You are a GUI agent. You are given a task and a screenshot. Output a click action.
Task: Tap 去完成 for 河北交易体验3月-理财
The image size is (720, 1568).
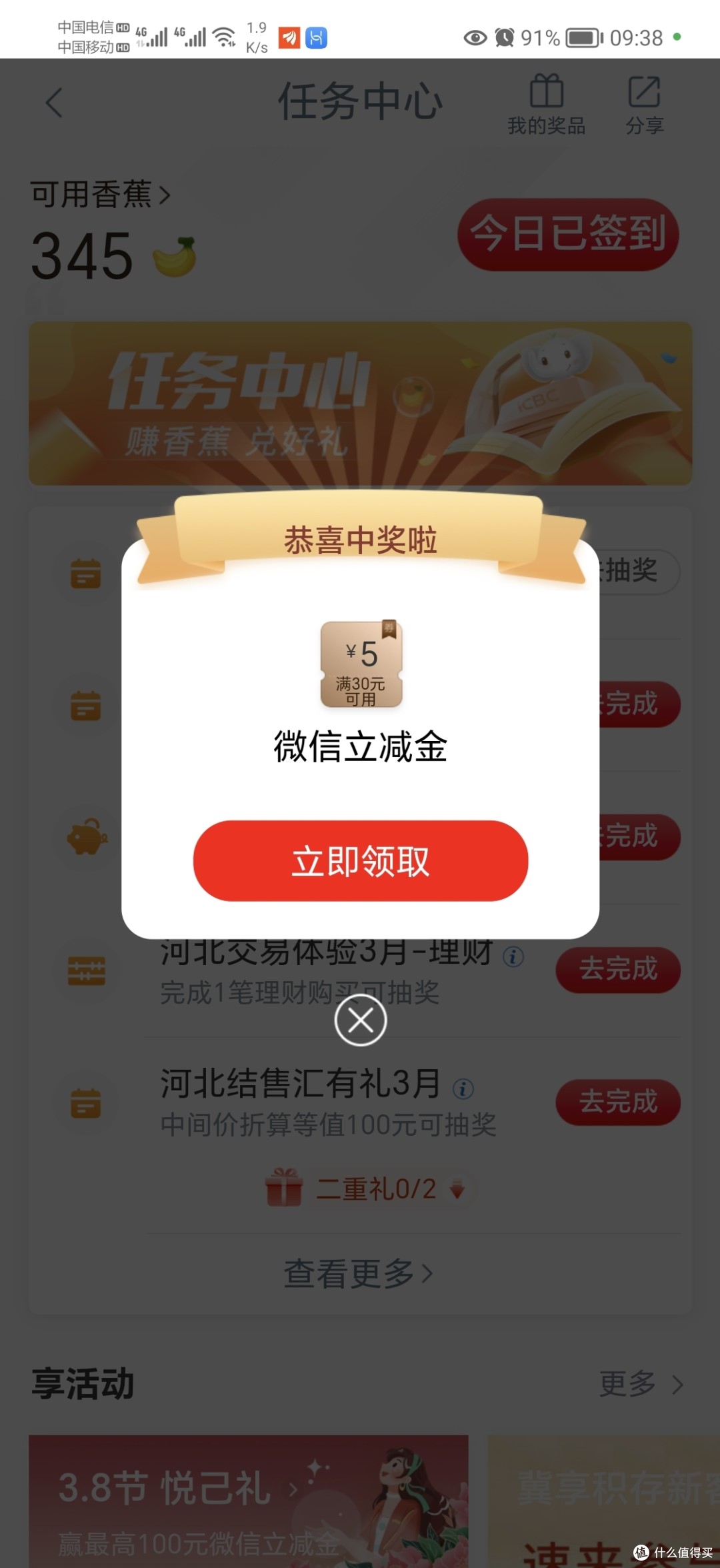click(x=617, y=969)
